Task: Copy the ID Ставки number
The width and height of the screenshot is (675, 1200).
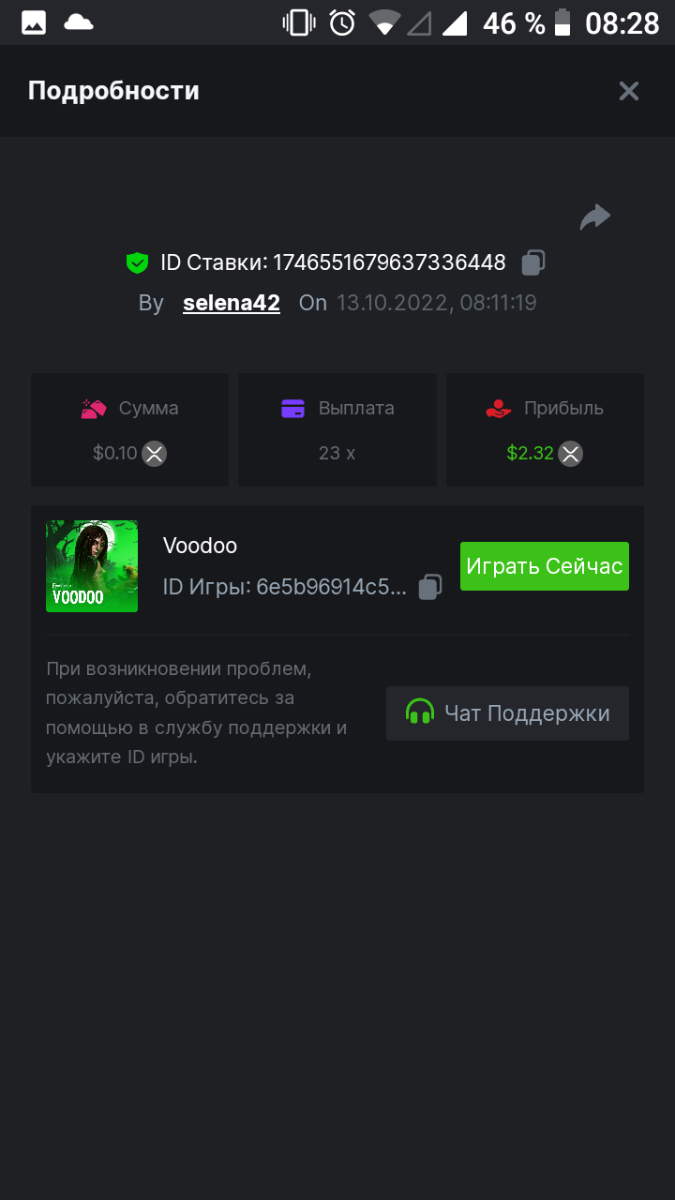Action: point(534,263)
